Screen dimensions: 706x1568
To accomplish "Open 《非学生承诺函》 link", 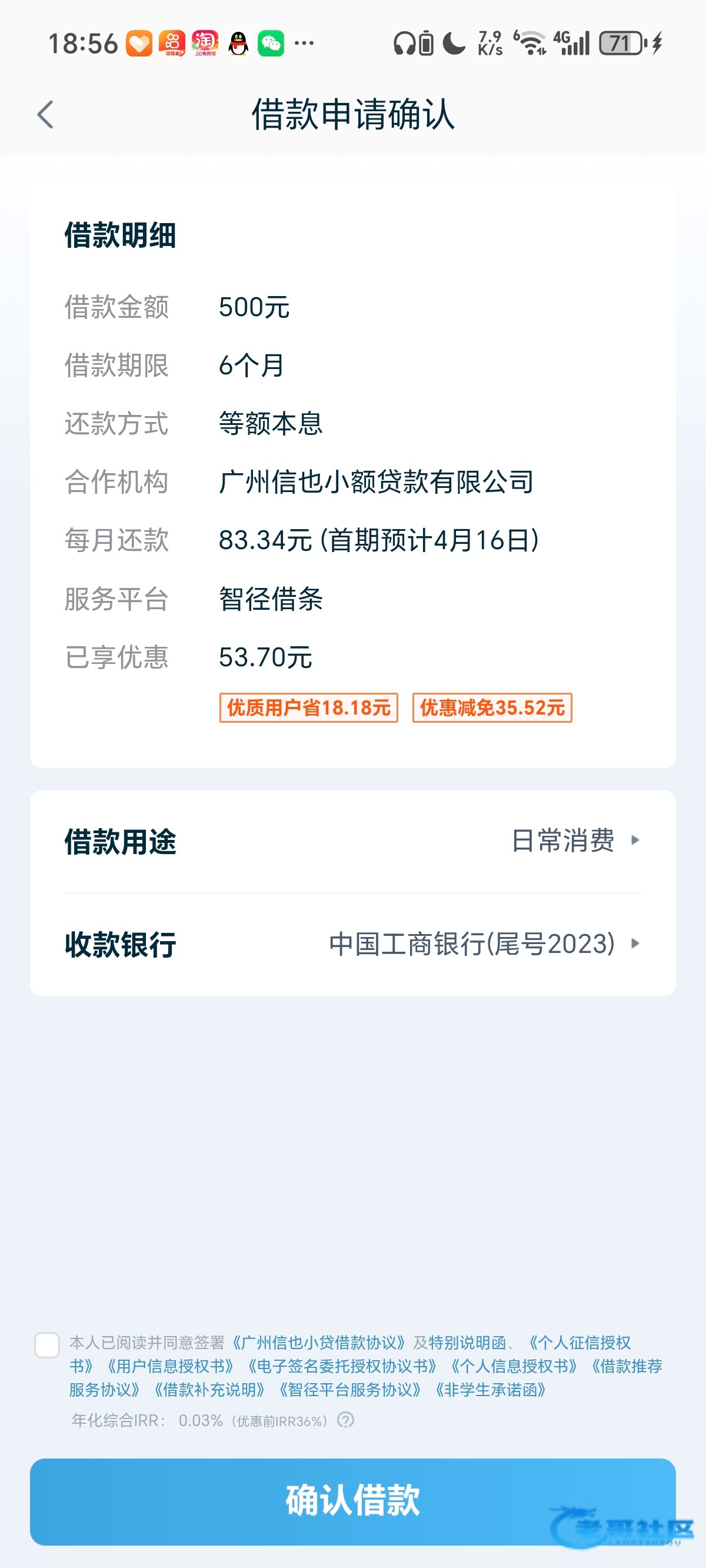I will (x=490, y=1390).
